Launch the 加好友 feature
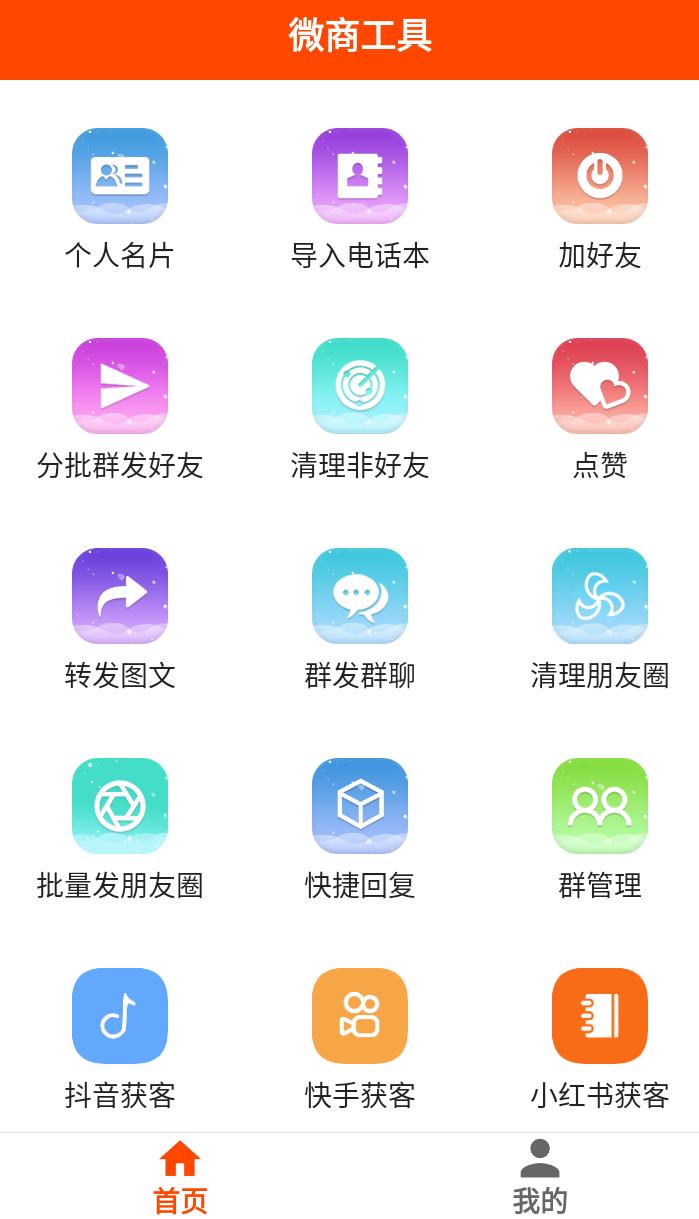 pyautogui.click(x=600, y=176)
